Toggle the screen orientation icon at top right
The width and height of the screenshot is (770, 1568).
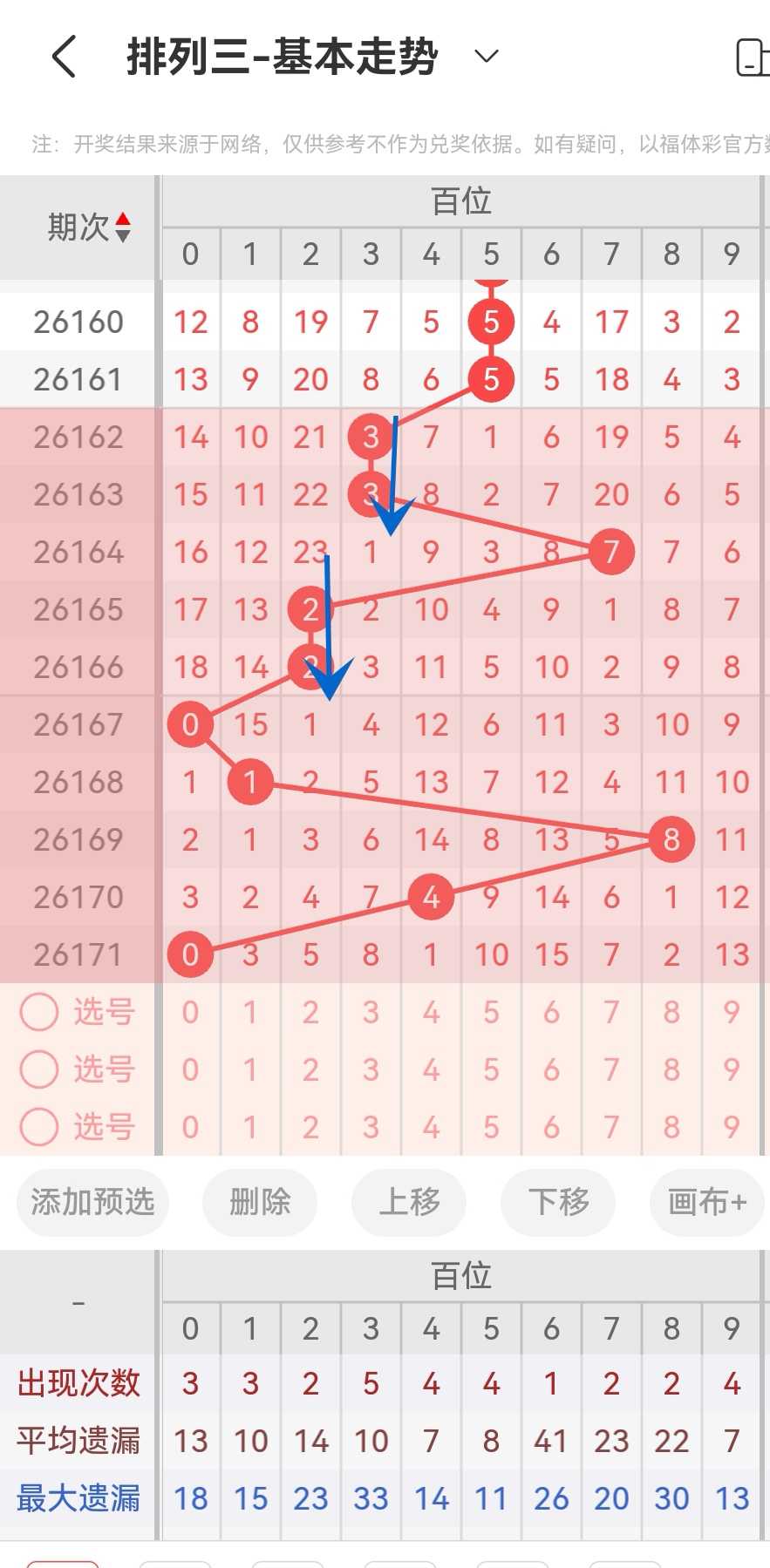click(753, 58)
